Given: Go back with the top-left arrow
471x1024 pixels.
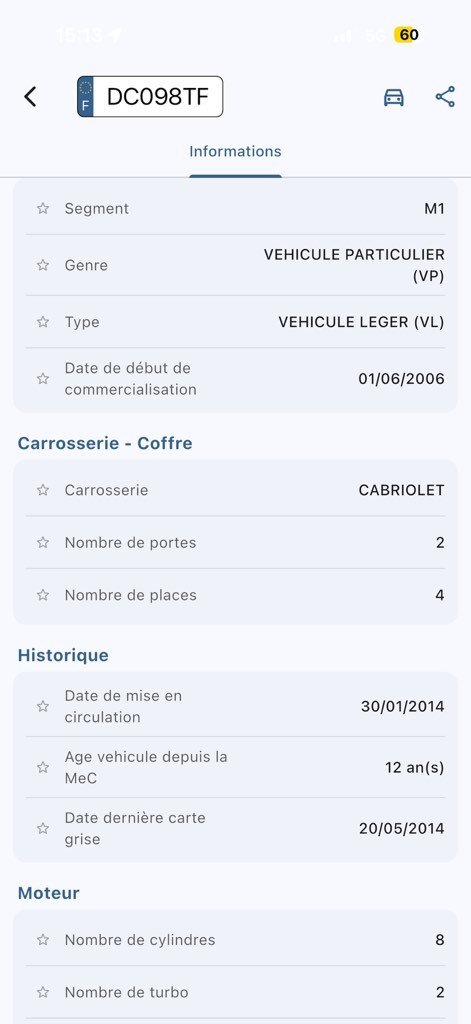Looking at the screenshot, I should (30, 97).
